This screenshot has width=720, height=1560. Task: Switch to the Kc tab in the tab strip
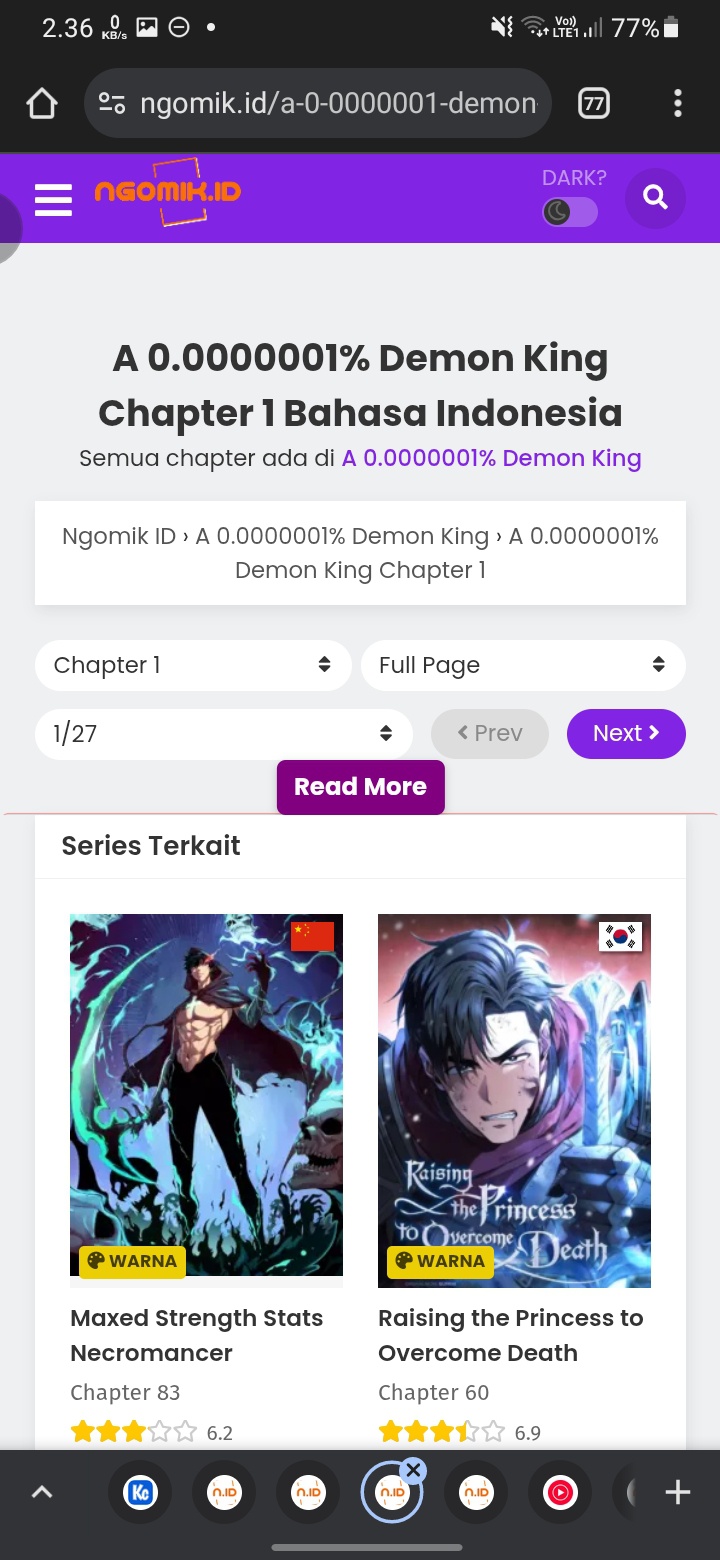click(140, 1493)
